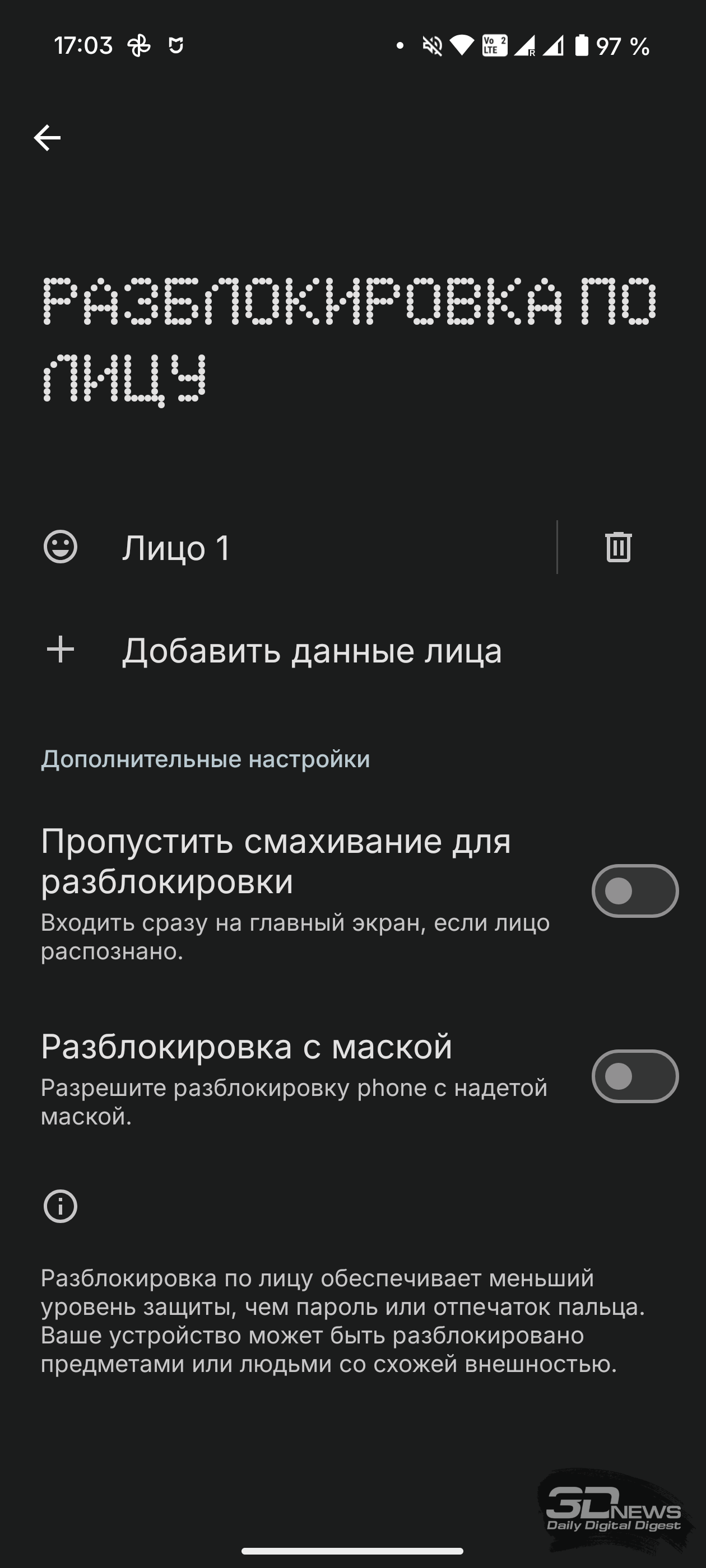This screenshot has width=706, height=1568.
Task: Tap Добавить данные лица
Action: [x=352, y=650]
